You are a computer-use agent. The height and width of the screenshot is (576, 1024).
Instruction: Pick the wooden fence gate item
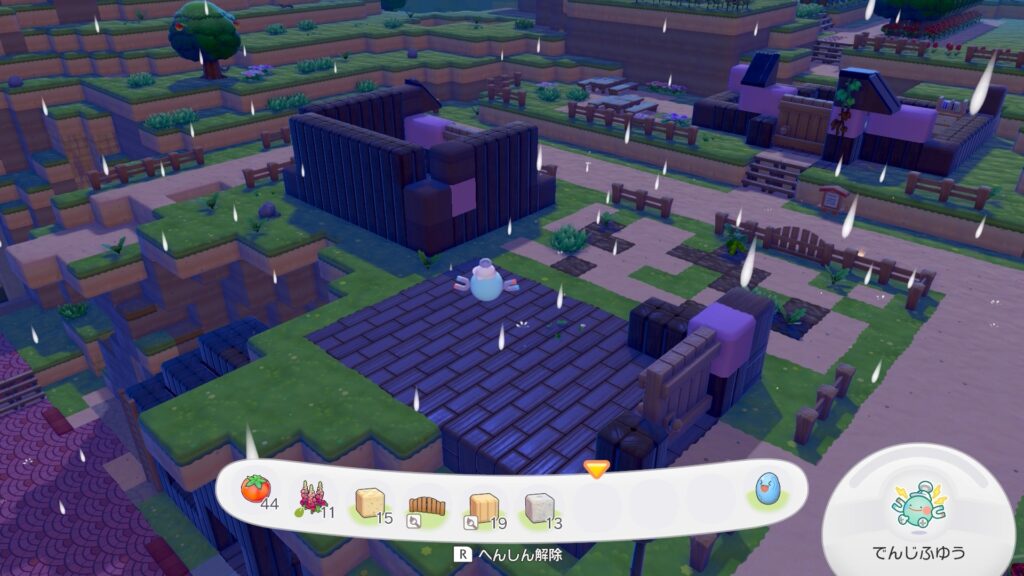(427, 503)
